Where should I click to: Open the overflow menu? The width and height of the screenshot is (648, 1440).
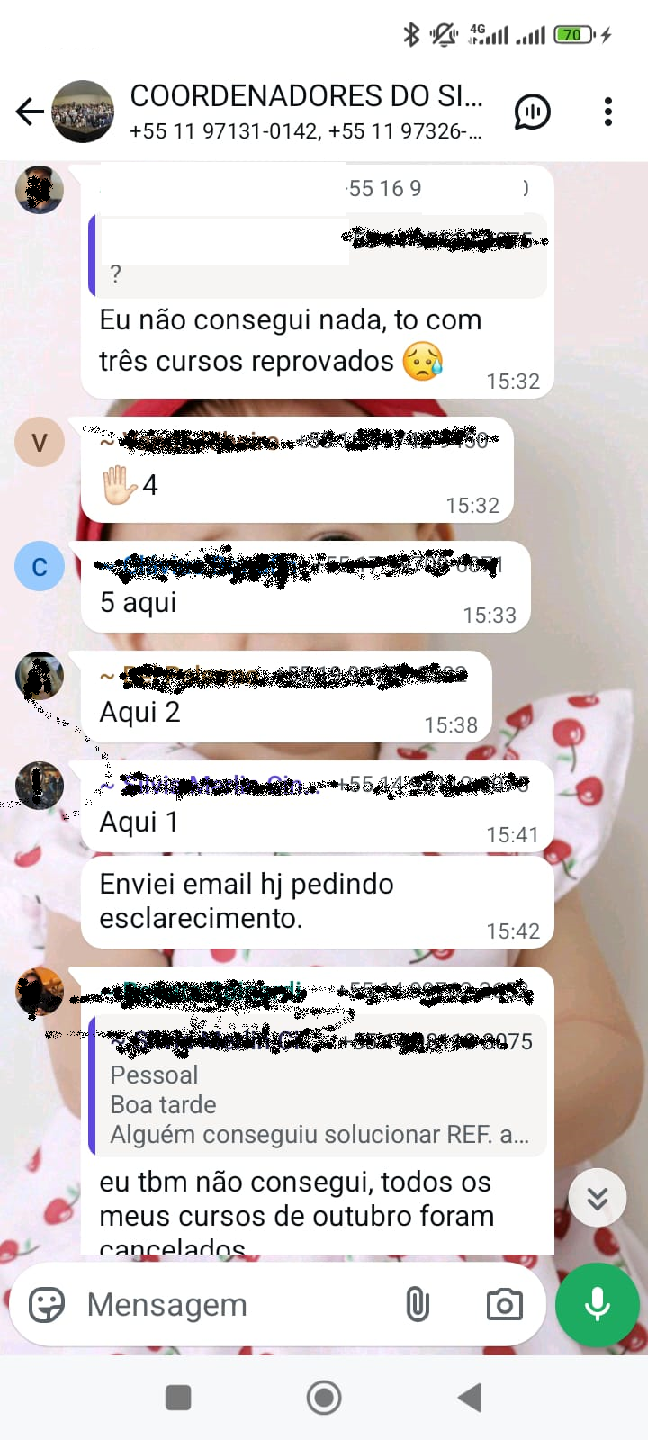click(x=608, y=111)
